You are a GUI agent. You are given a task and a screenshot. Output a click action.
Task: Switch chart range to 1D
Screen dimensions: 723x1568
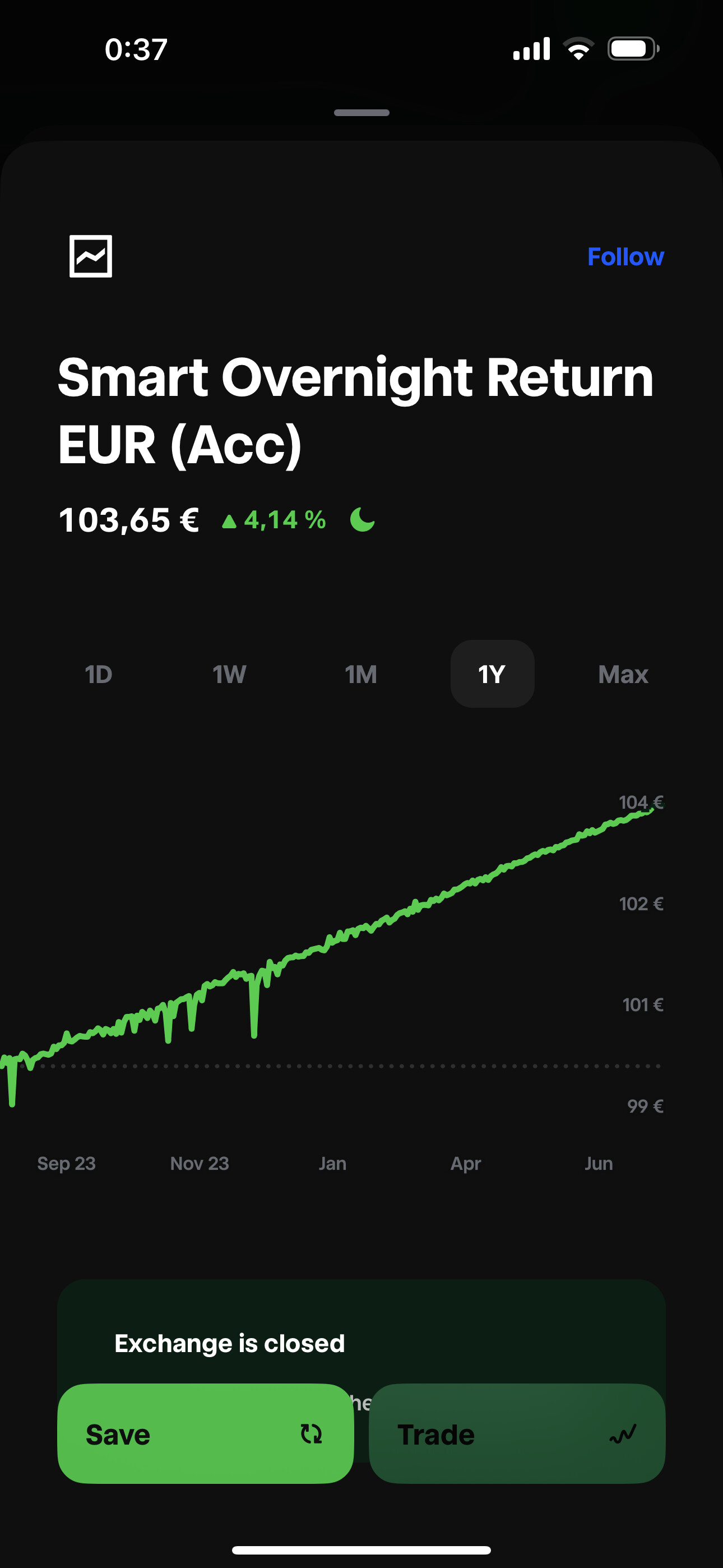(99, 674)
